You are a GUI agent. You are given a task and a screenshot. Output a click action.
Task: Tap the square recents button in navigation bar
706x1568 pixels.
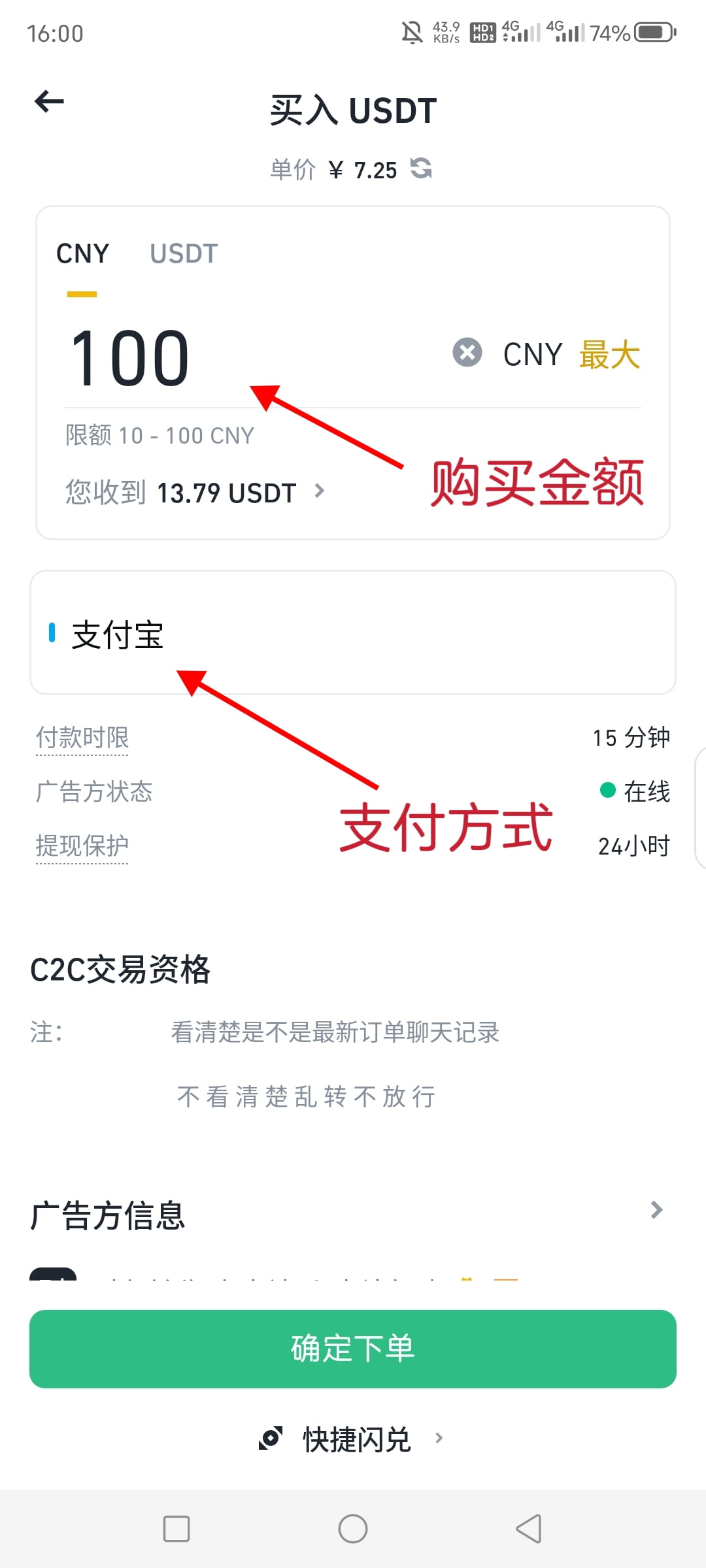coord(176,1529)
